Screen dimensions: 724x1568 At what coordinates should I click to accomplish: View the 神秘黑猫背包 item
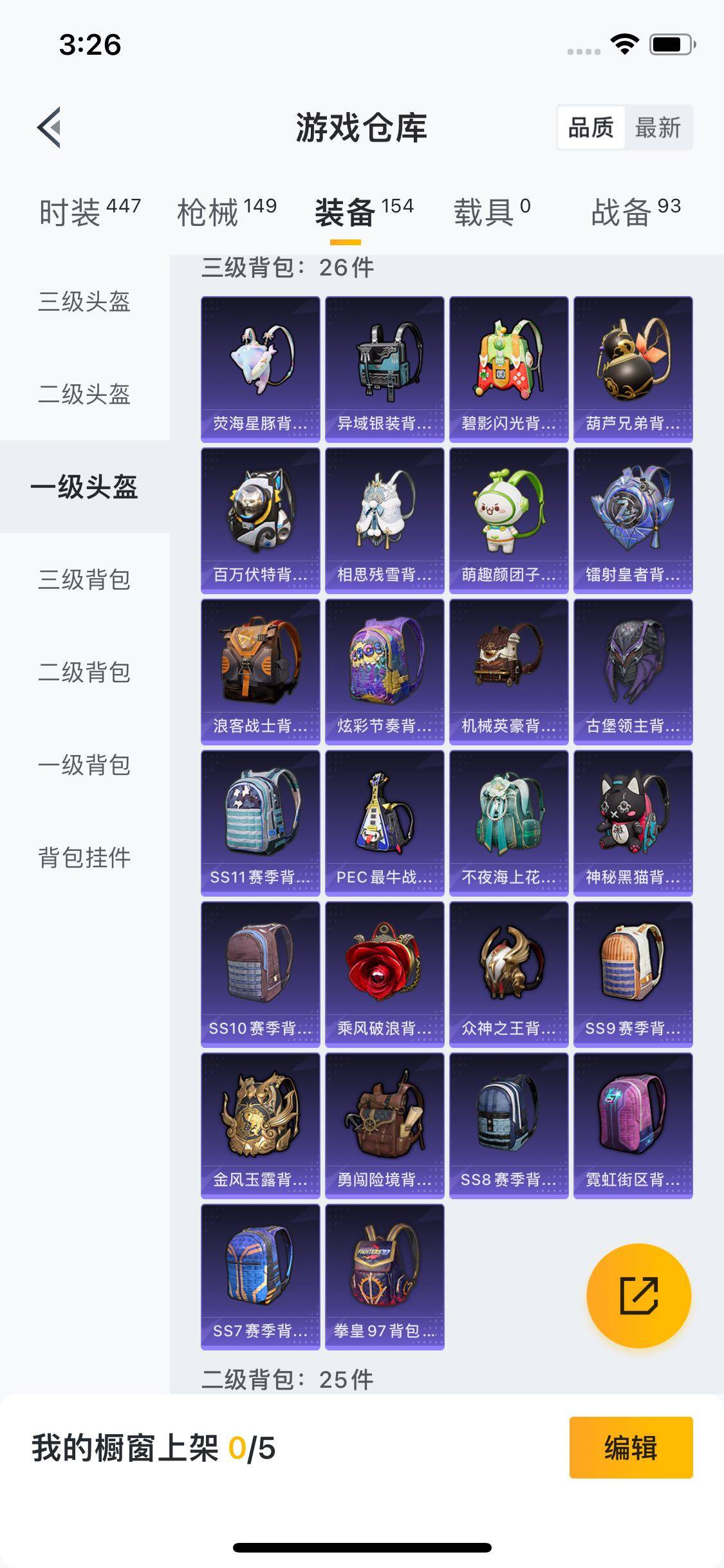[x=633, y=823]
